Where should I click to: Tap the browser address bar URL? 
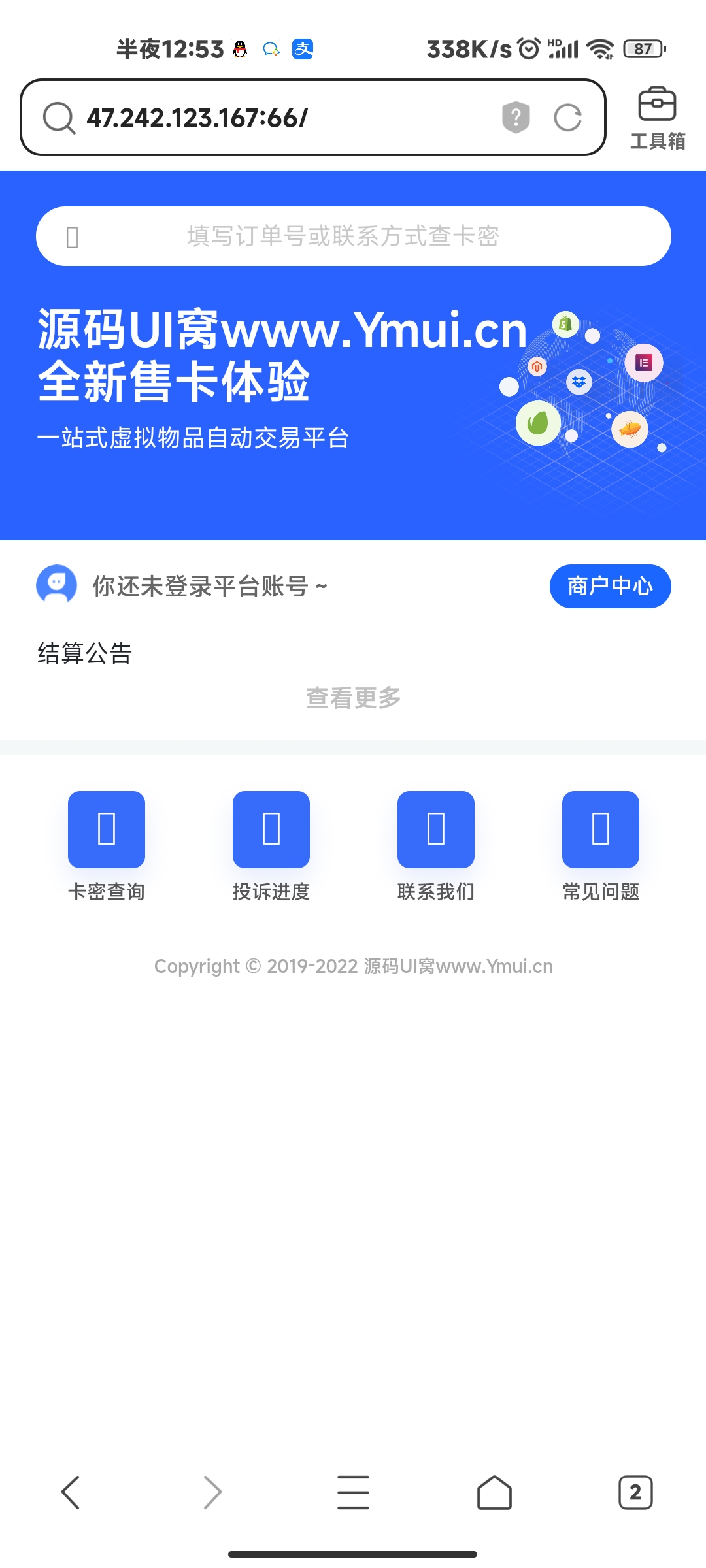197,118
